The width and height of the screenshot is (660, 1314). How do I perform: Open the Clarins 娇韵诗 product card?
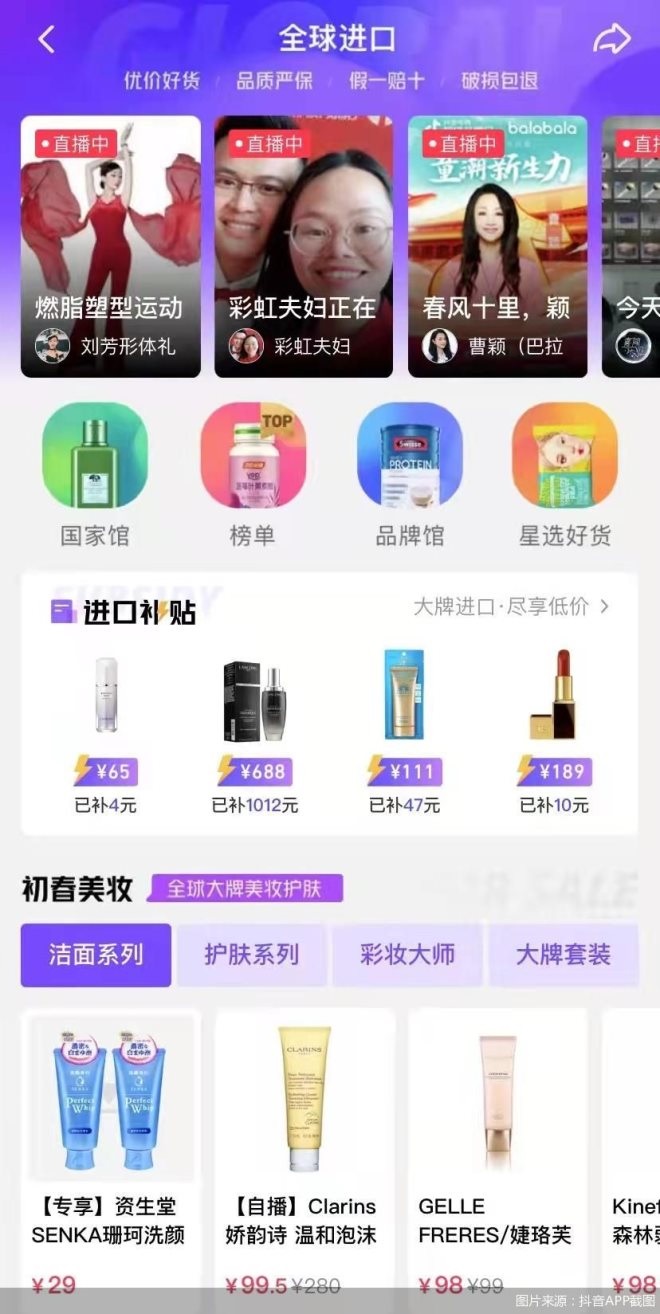(x=304, y=1150)
